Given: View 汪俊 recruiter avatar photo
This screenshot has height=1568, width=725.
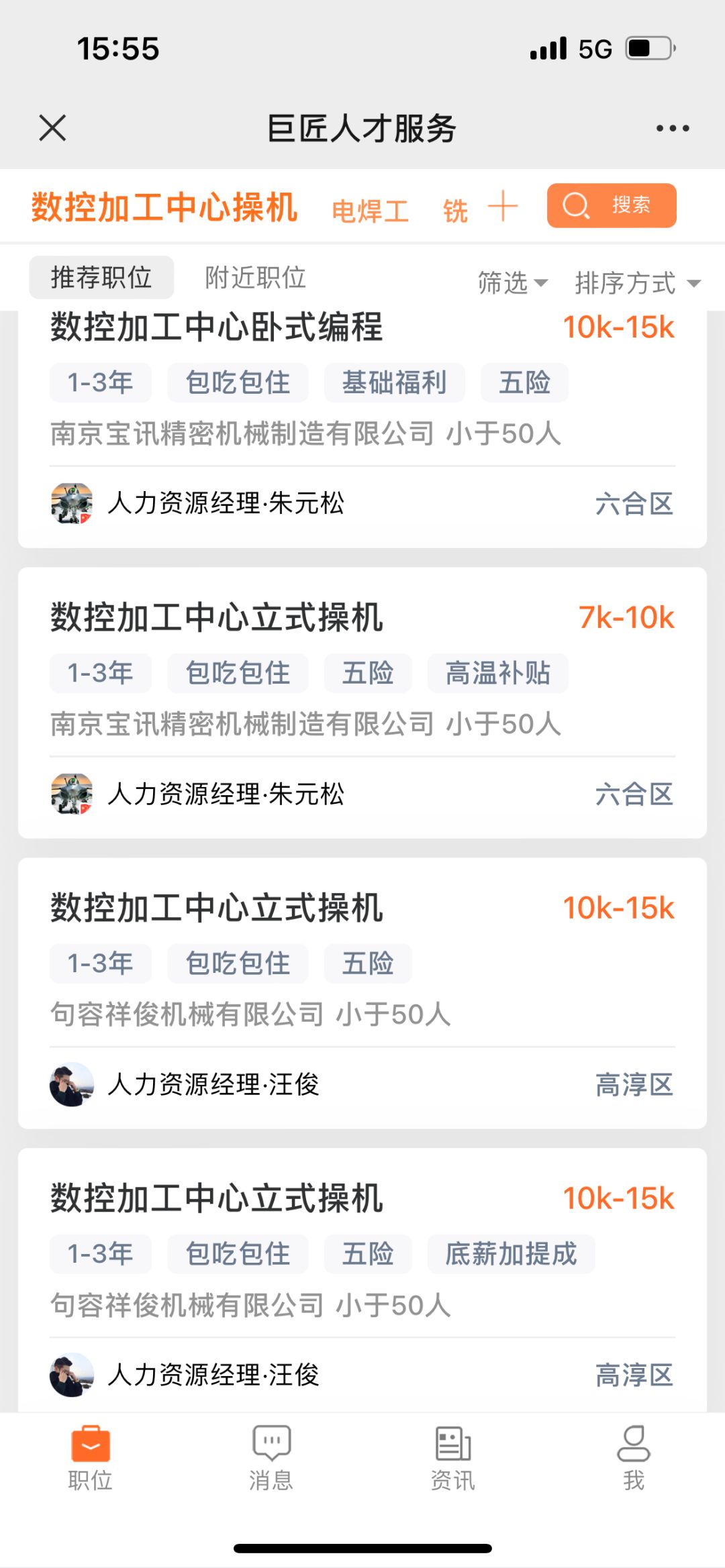Looking at the screenshot, I should [71, 1081].
